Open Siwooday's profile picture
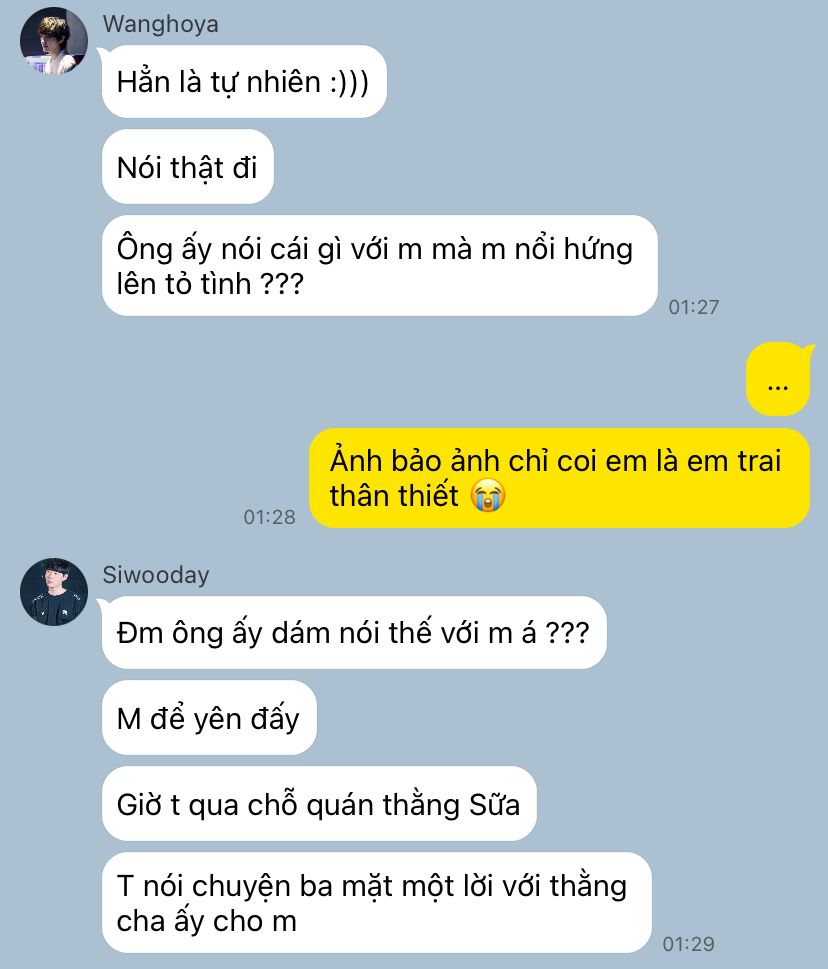 tap(54, 592)
